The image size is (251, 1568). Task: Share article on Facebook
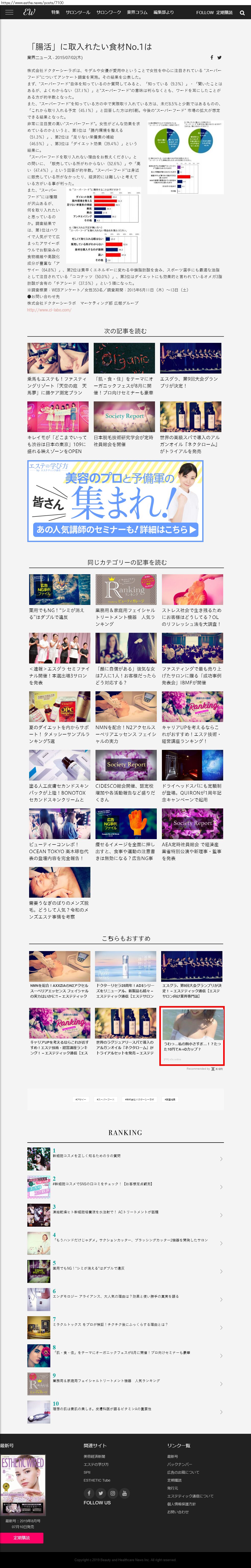211,57
